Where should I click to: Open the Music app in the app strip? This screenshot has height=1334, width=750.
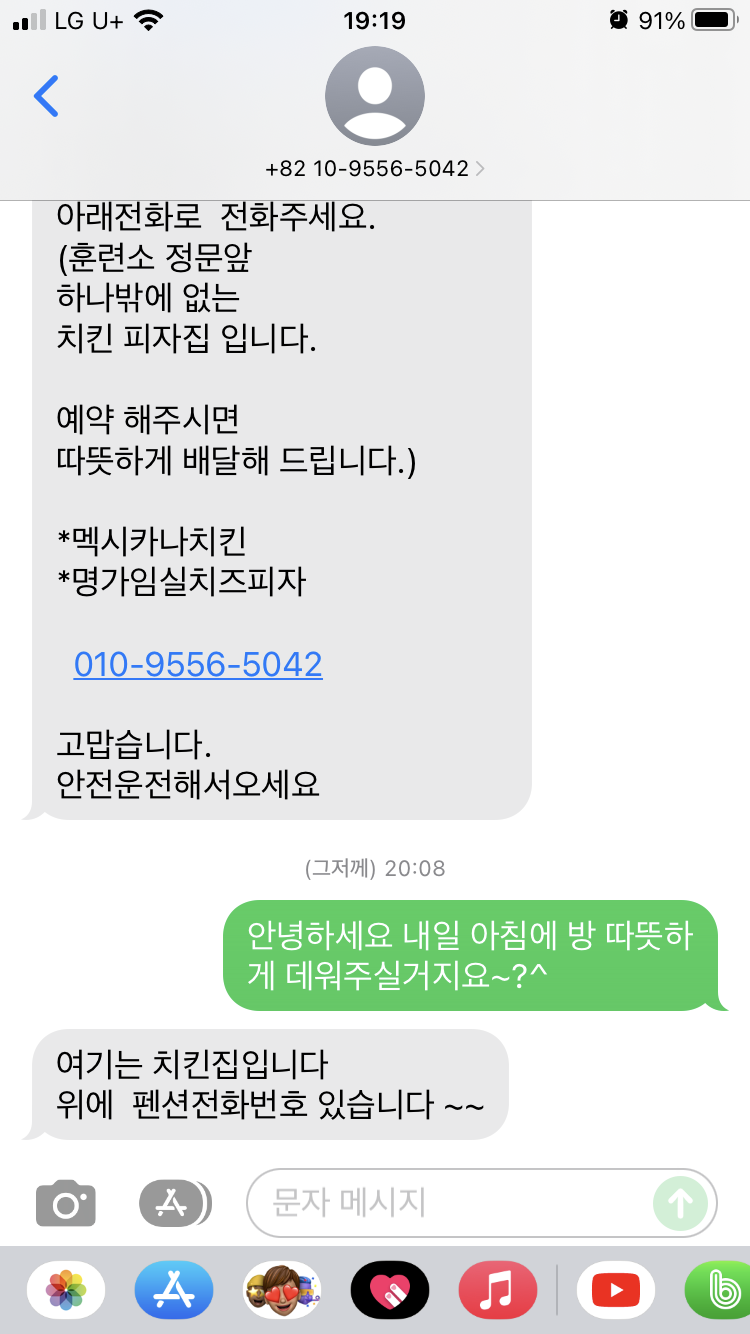(498, 1290)
